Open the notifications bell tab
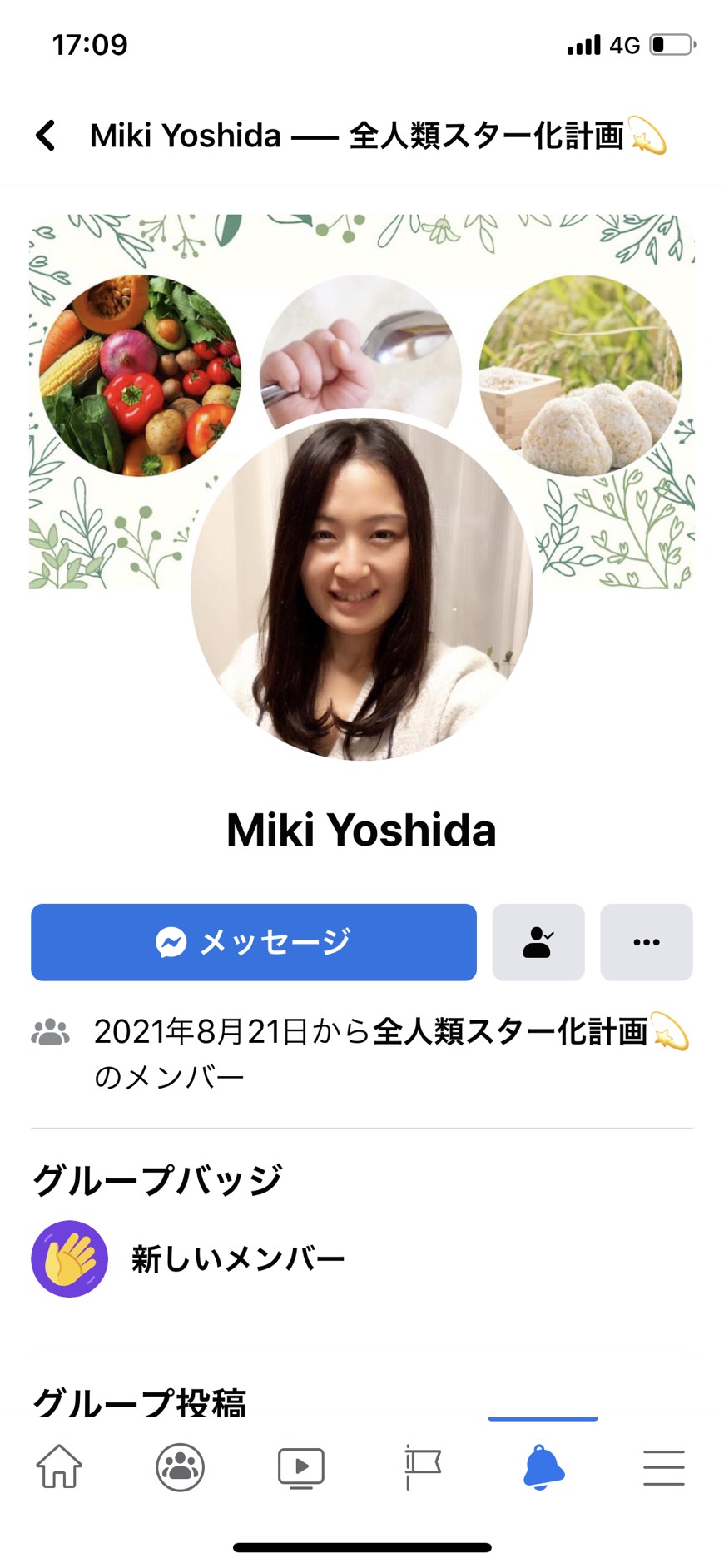This screenshot has height=1568, width=724. 543,1467
